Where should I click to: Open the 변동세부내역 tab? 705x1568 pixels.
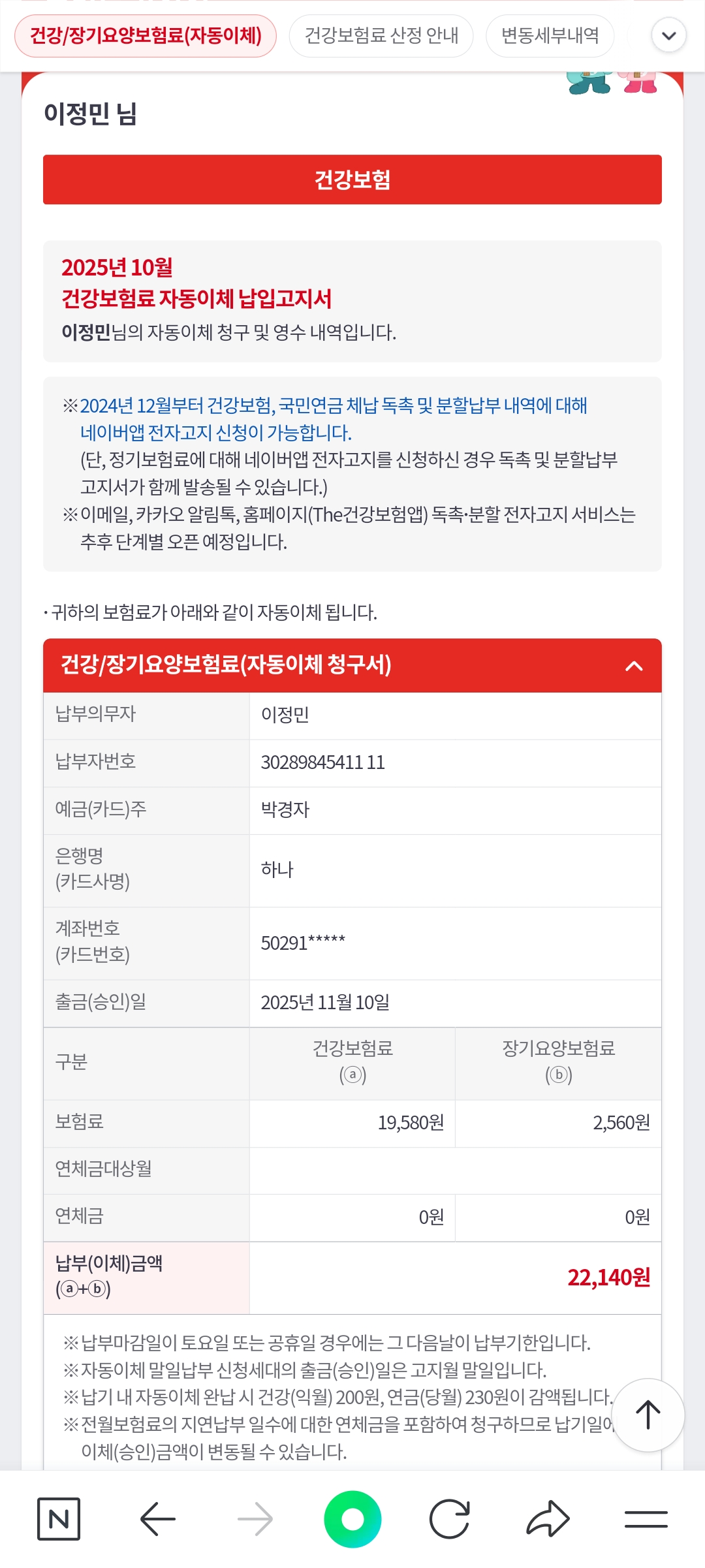pyautogui.click(x=550, y=35)
